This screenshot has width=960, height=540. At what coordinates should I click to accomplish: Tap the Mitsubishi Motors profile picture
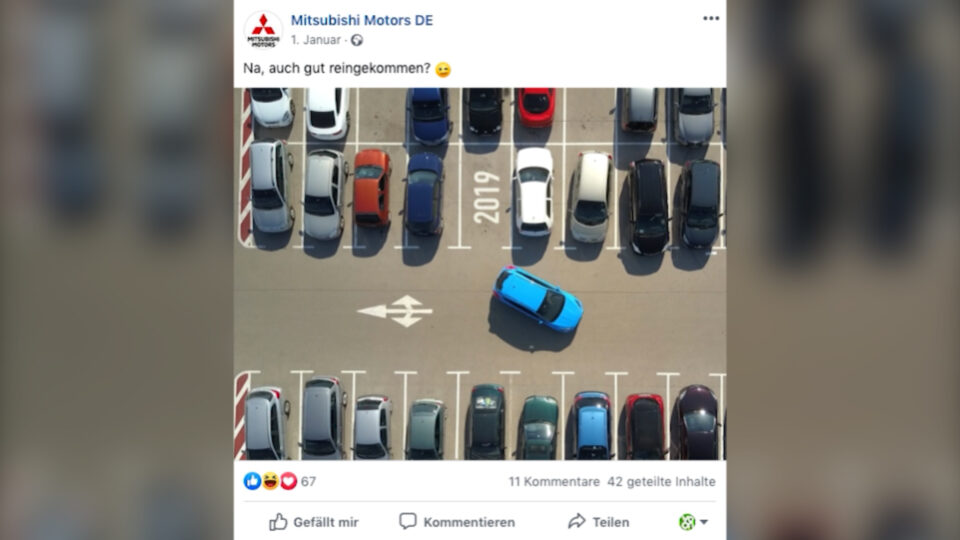coord(262,30)
